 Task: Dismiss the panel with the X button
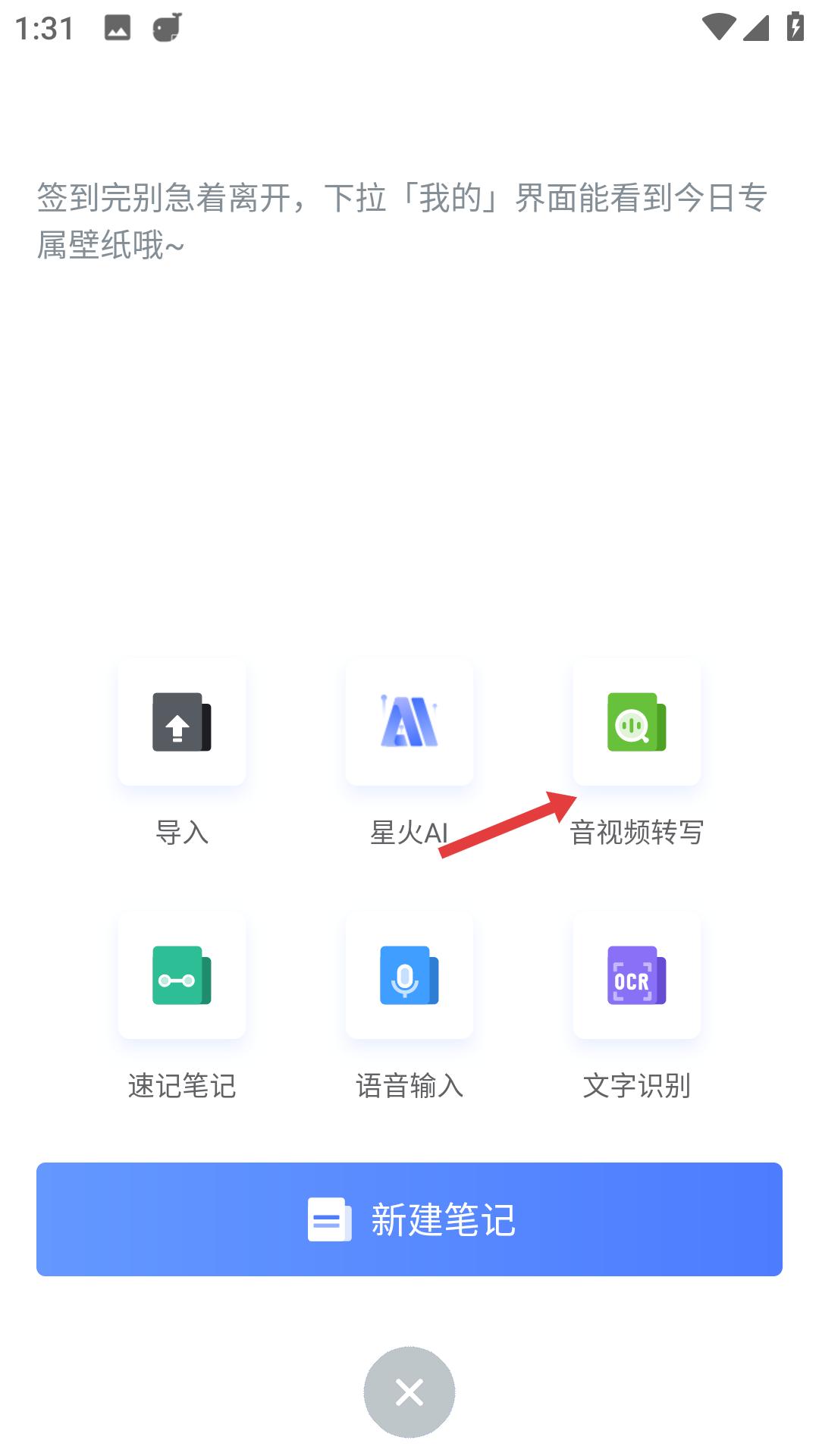point(409,1393)
